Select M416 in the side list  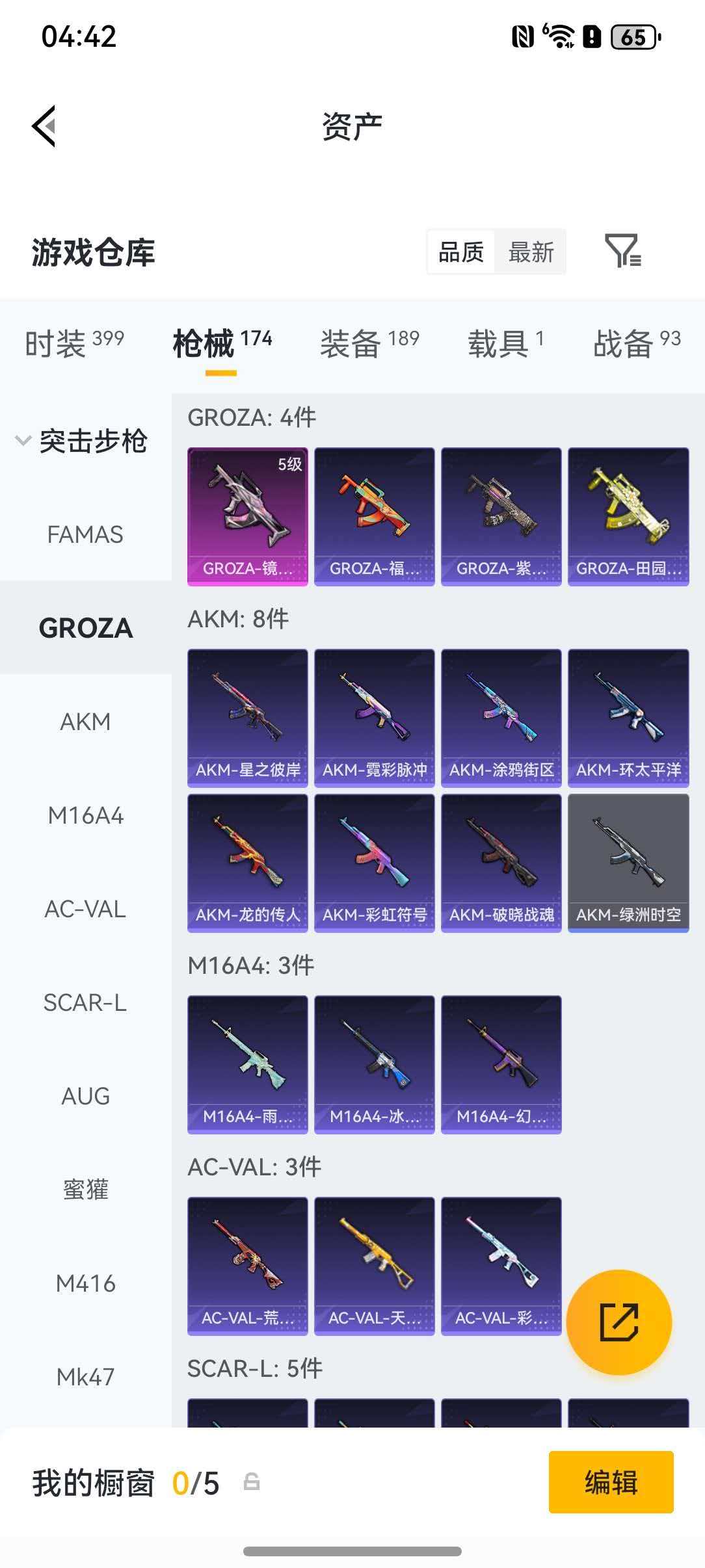[x=85, y=1283]
